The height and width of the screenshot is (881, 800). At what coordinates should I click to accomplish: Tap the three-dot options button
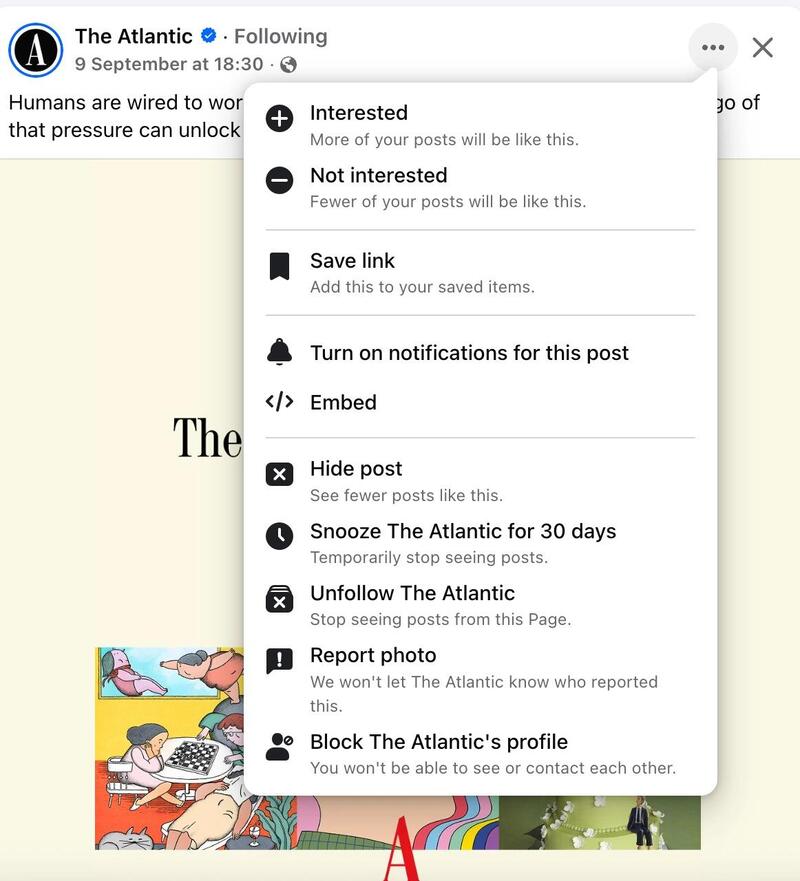[713, 47]
